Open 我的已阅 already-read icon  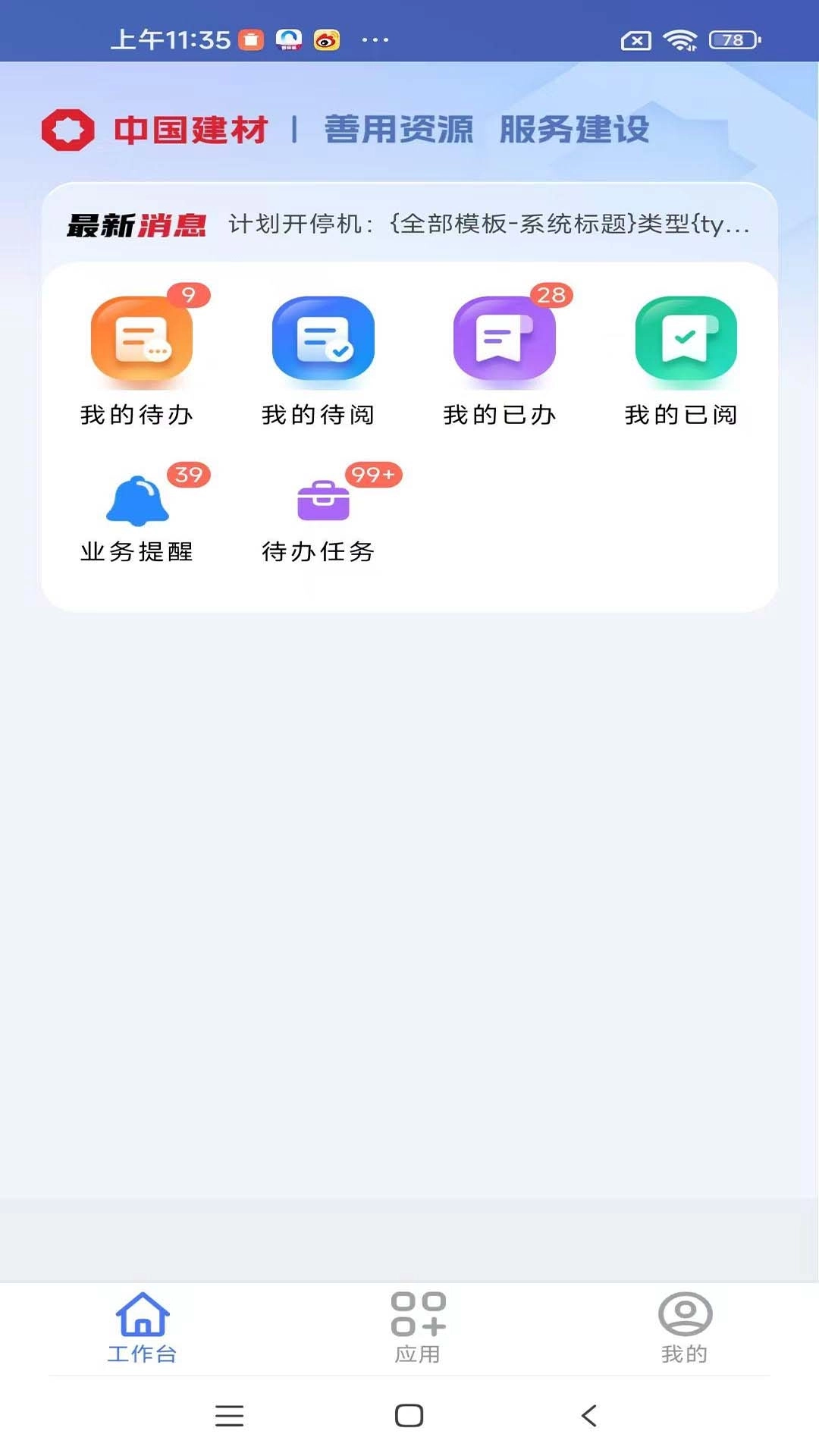point(685,340)
